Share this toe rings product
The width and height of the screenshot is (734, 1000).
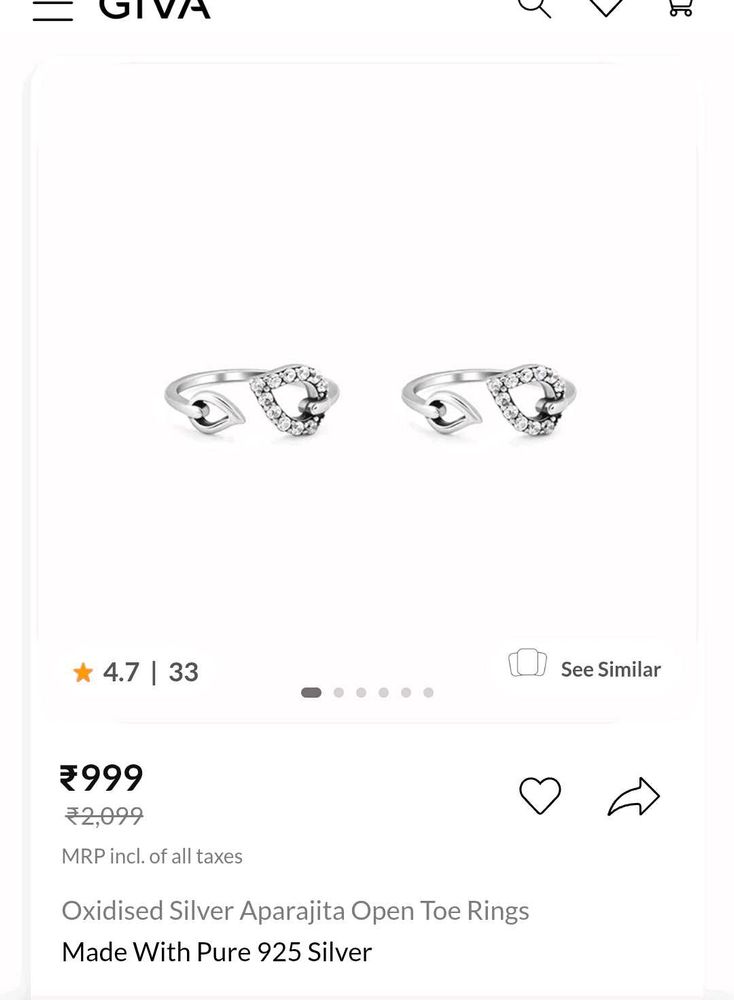(634, 796)
